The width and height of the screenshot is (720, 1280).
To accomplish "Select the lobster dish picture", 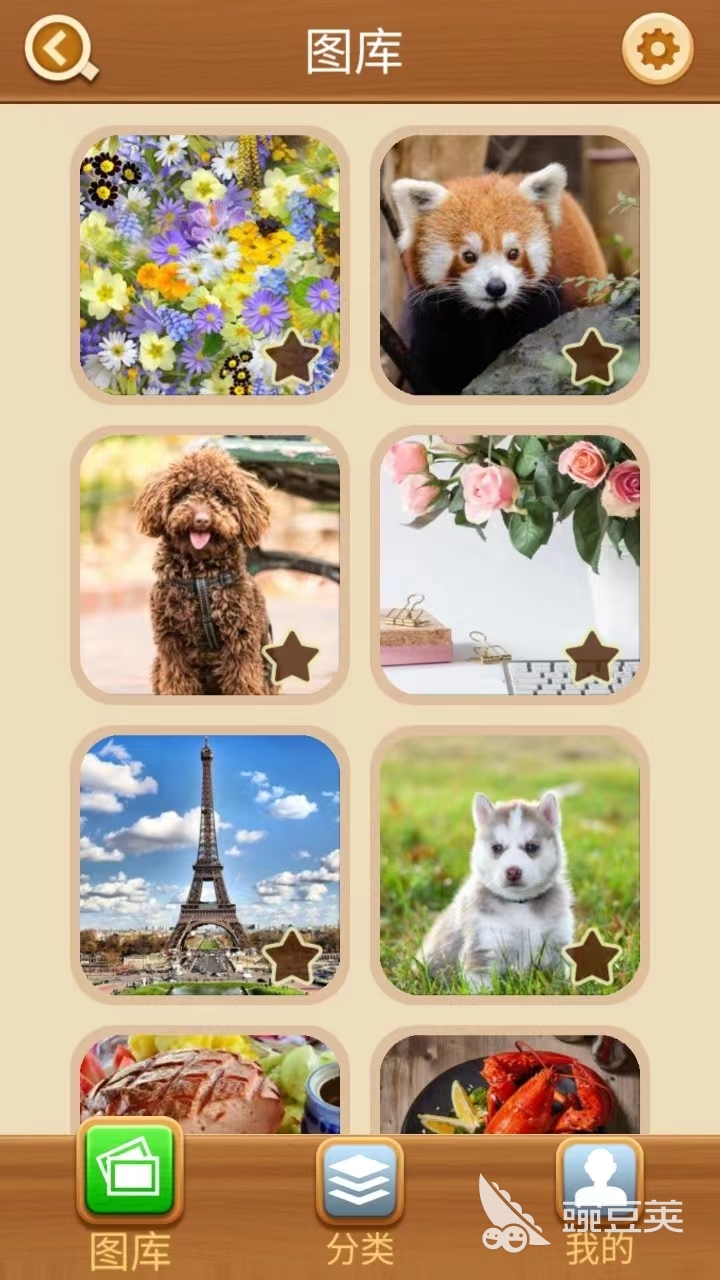I will 509,1085.
